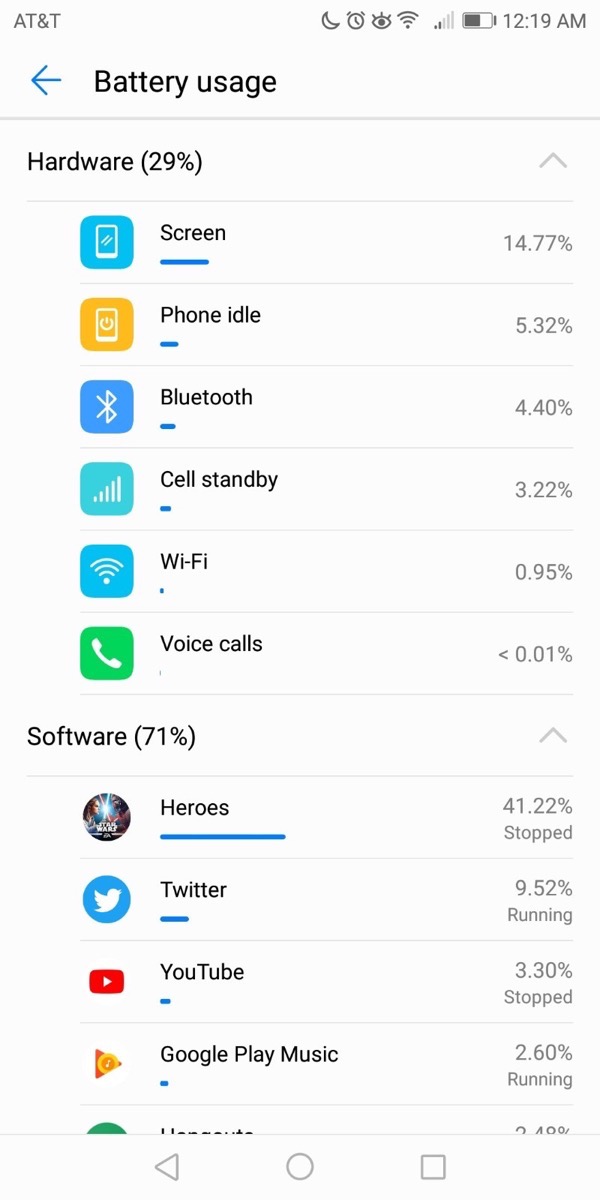Viewport: 600px width, 1200px height.
Task: Collapse the Software section
Action: pyautogui.click(x=552, y=736)
